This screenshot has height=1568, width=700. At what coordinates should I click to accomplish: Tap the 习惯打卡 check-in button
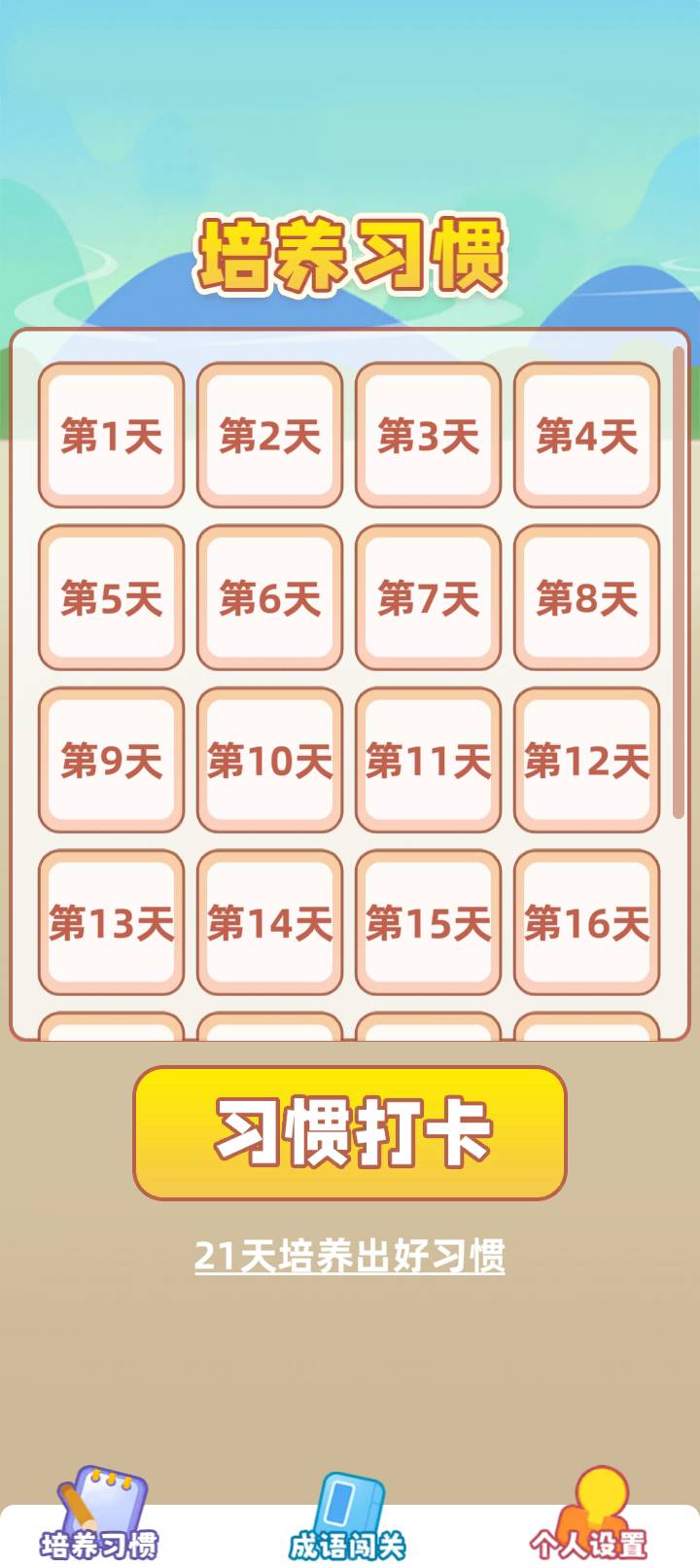coord(350,1133)
